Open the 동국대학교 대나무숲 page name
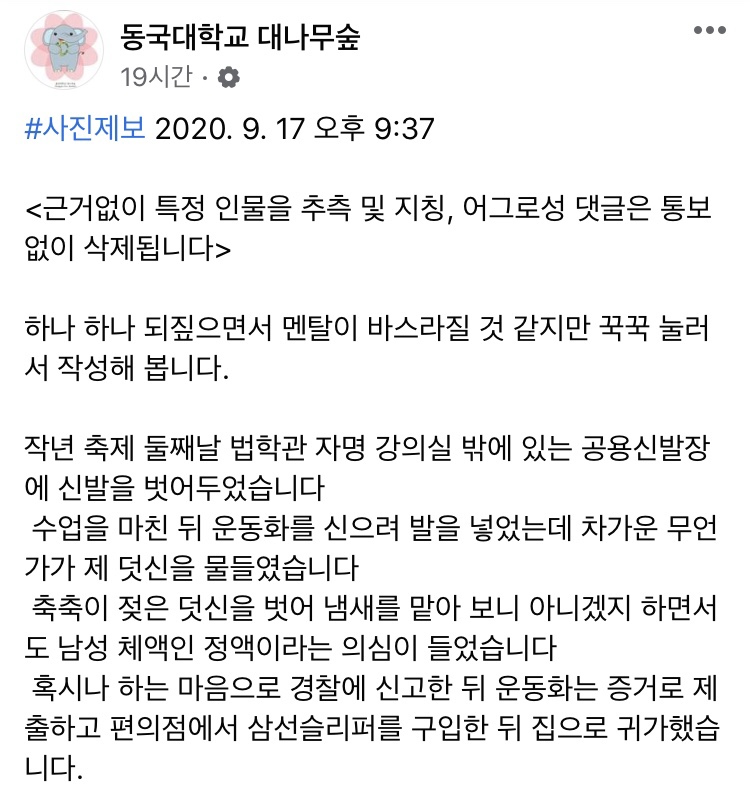The height and width of the screenshot is (800, 750). click(239, 37)
